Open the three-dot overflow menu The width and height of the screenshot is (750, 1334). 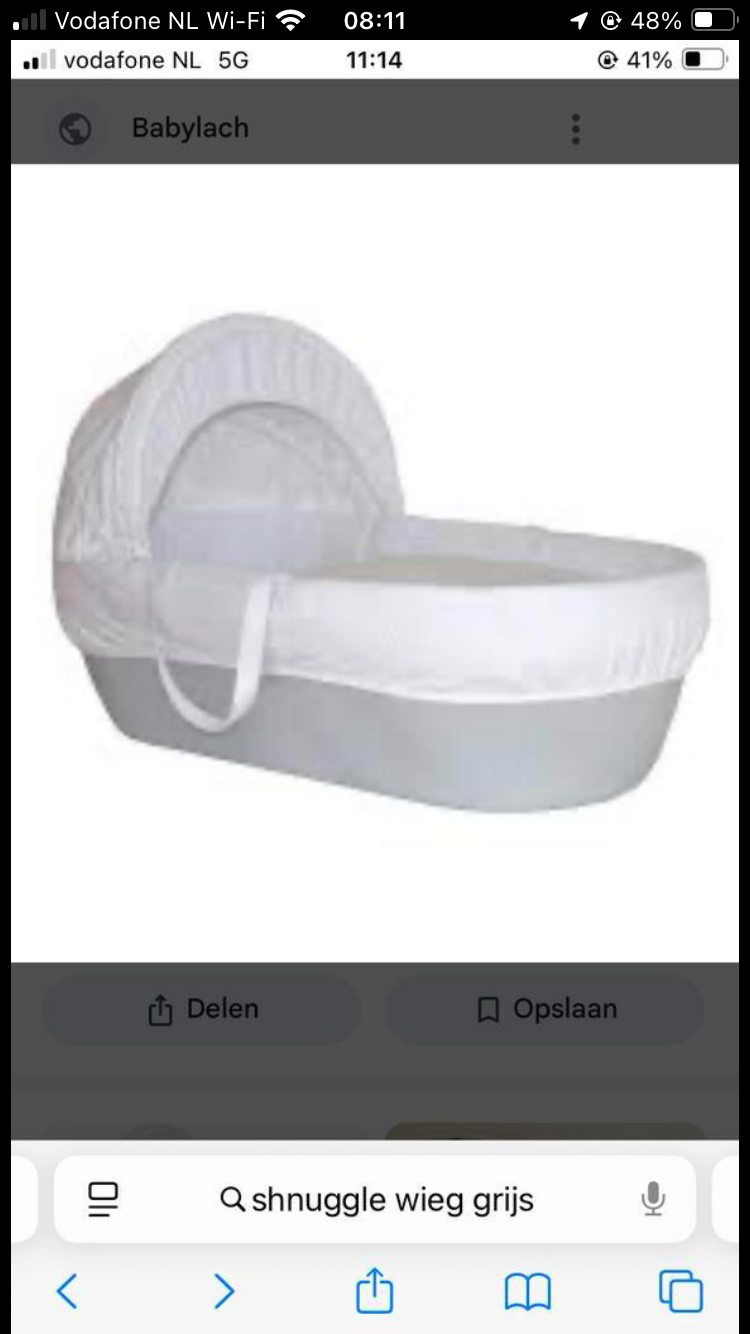coord(575,129)
